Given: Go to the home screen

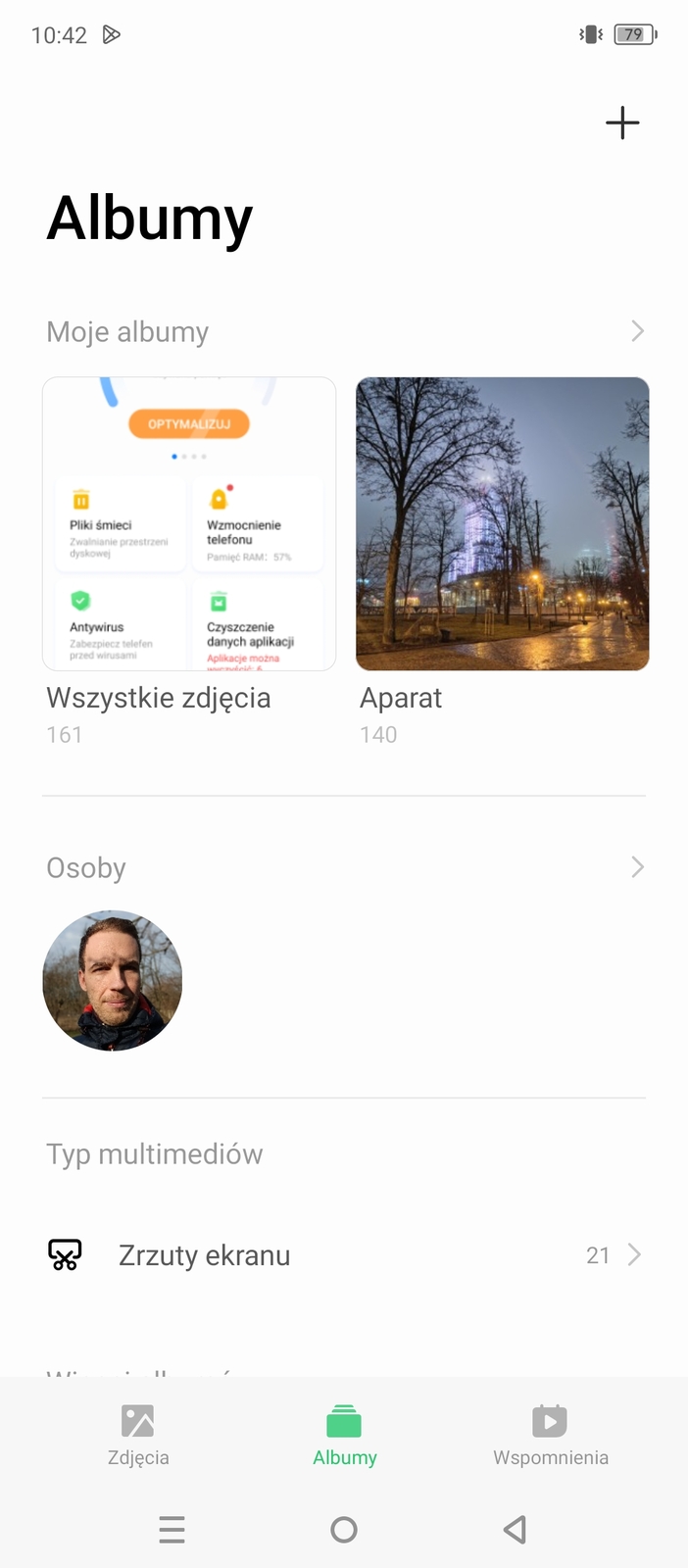Looking at the screenshot, I should (x=344, y=1530).
